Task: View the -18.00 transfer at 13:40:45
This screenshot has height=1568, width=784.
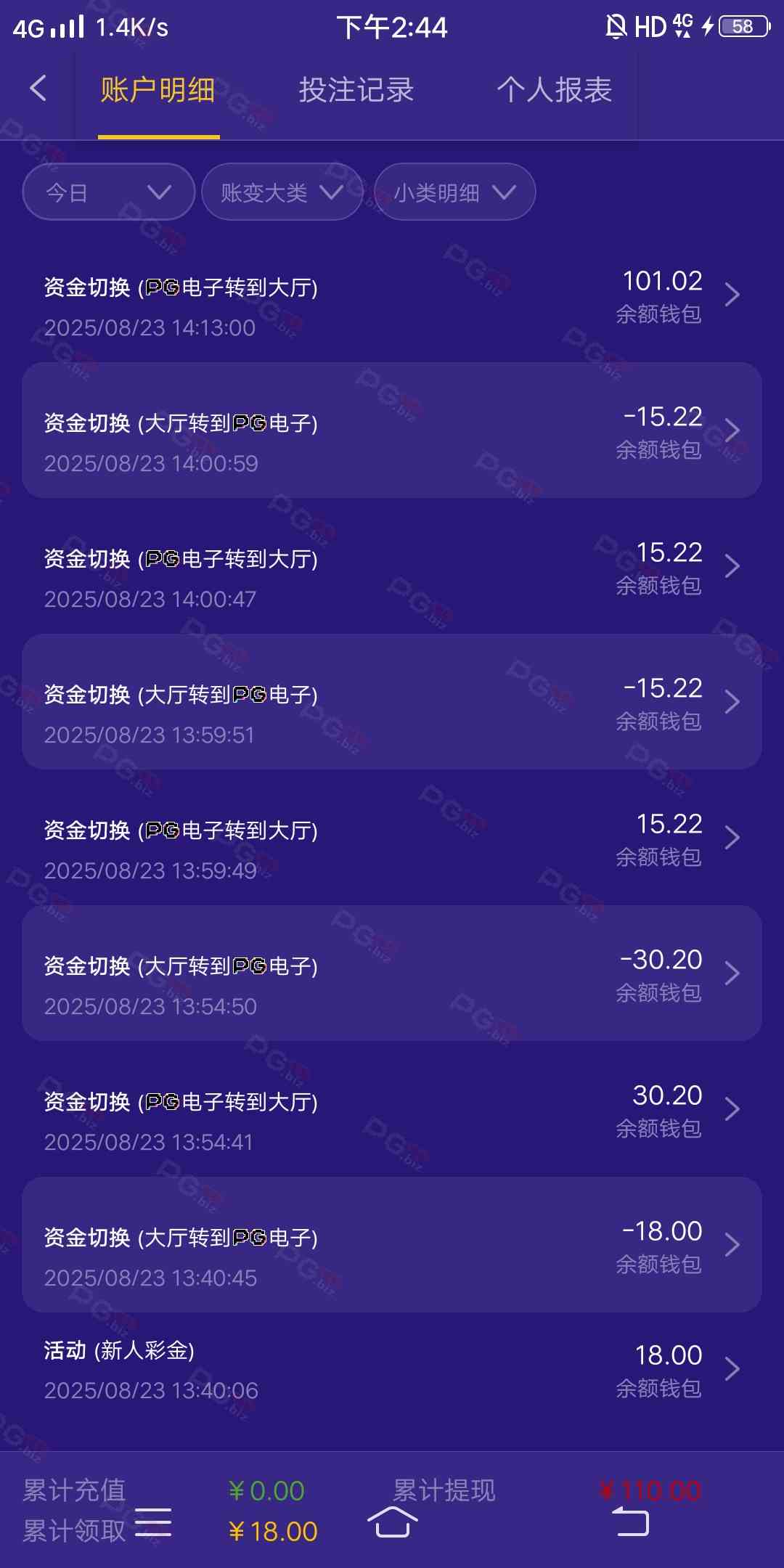Action: pos(392,1245)
